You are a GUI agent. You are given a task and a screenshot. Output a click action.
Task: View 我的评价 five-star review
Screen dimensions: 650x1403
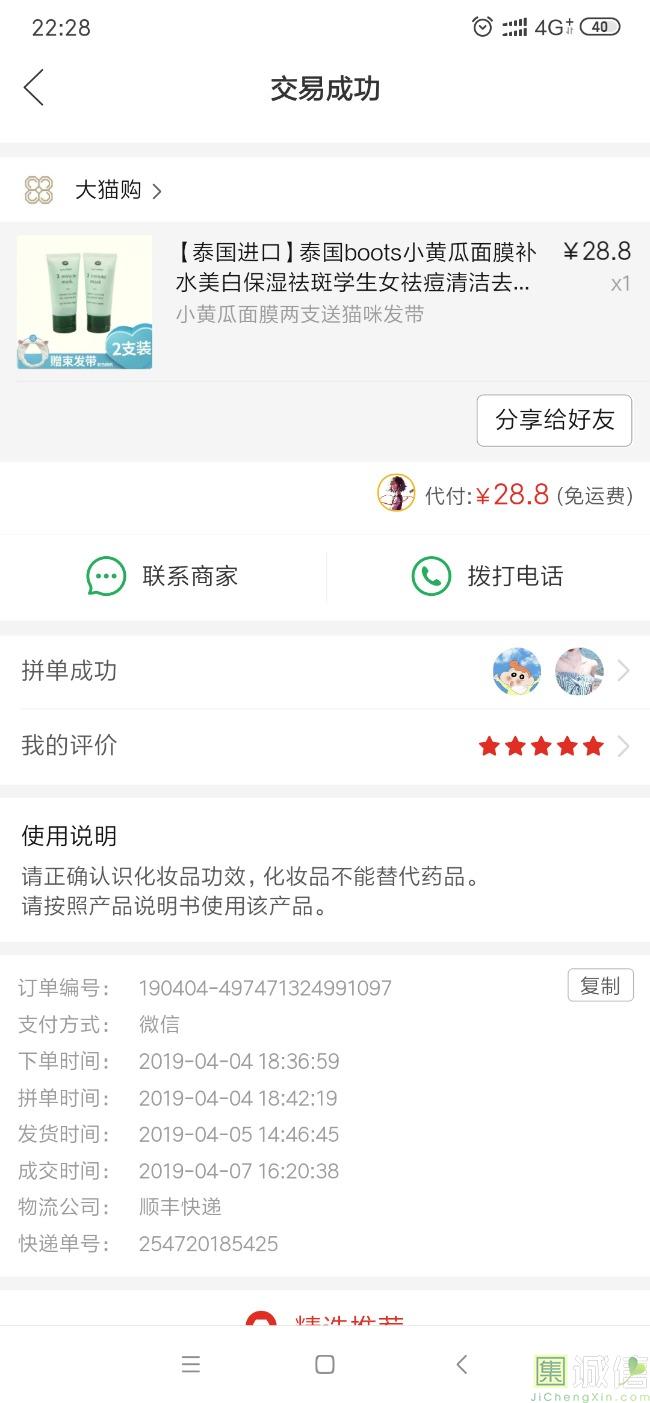click(324, 746)
